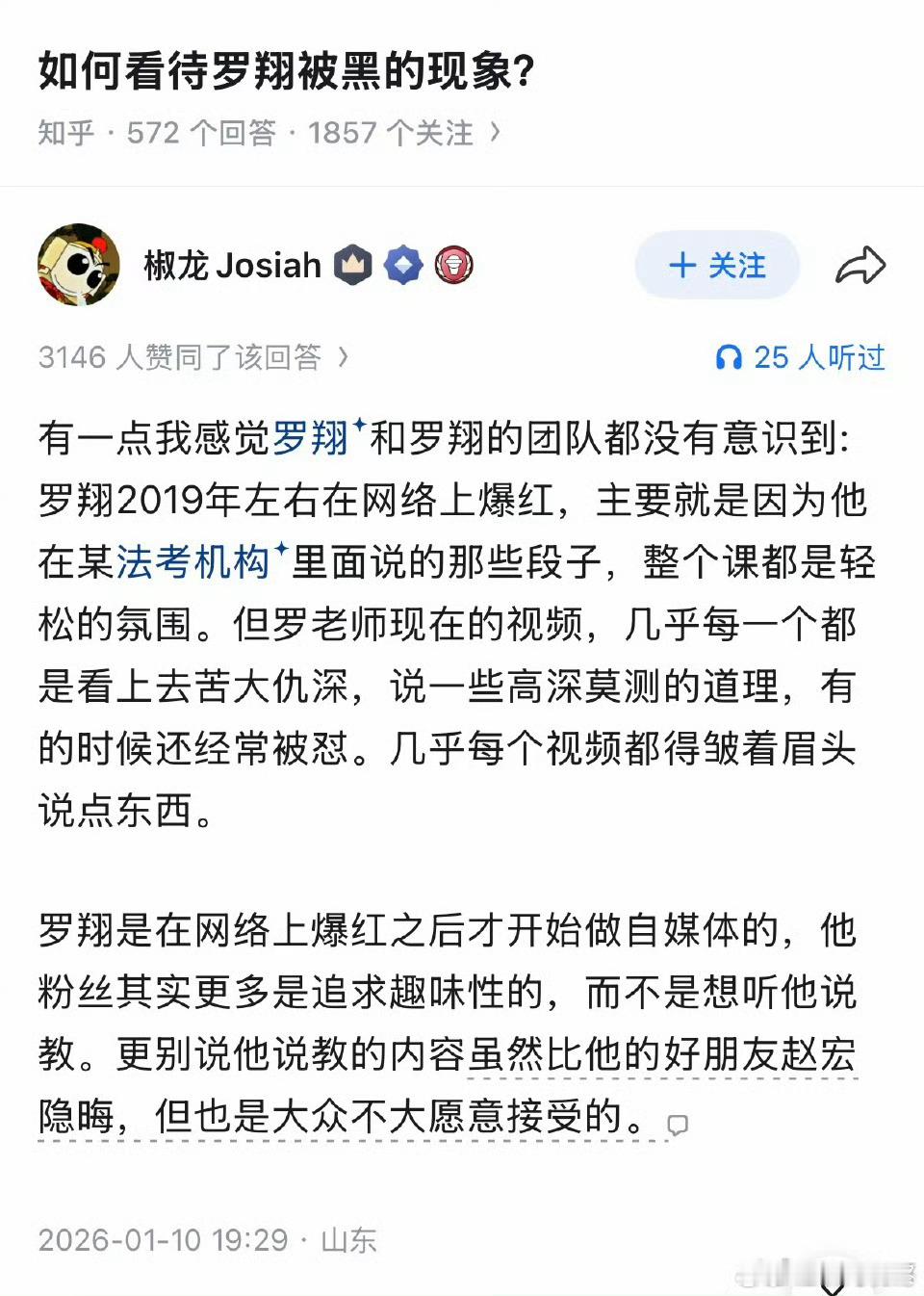
Task: Toggle follow with the 关注 button
Action: click(x=716, y=266)
